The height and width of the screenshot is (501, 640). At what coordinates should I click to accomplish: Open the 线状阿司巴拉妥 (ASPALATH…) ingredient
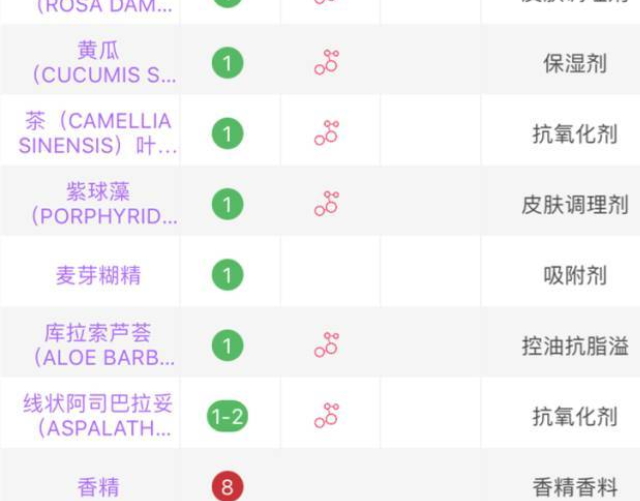[x=98, y=416]
